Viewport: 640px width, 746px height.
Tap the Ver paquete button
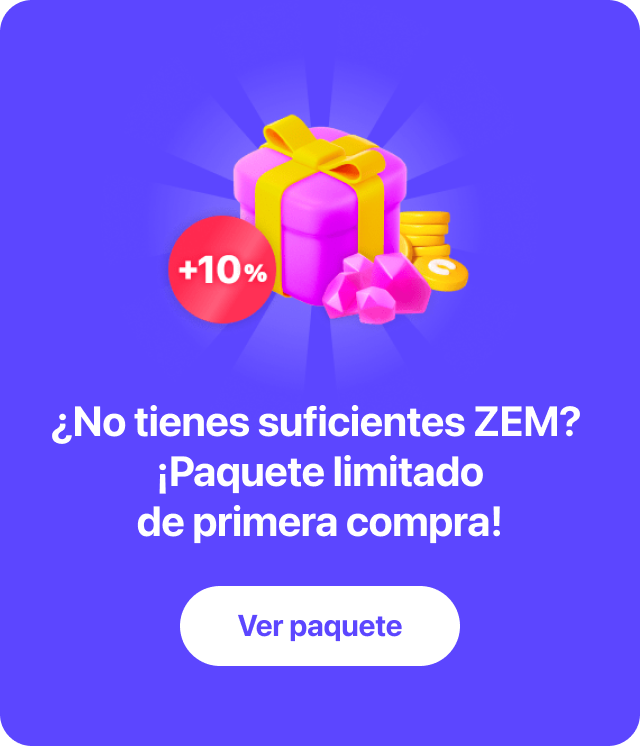320,626
